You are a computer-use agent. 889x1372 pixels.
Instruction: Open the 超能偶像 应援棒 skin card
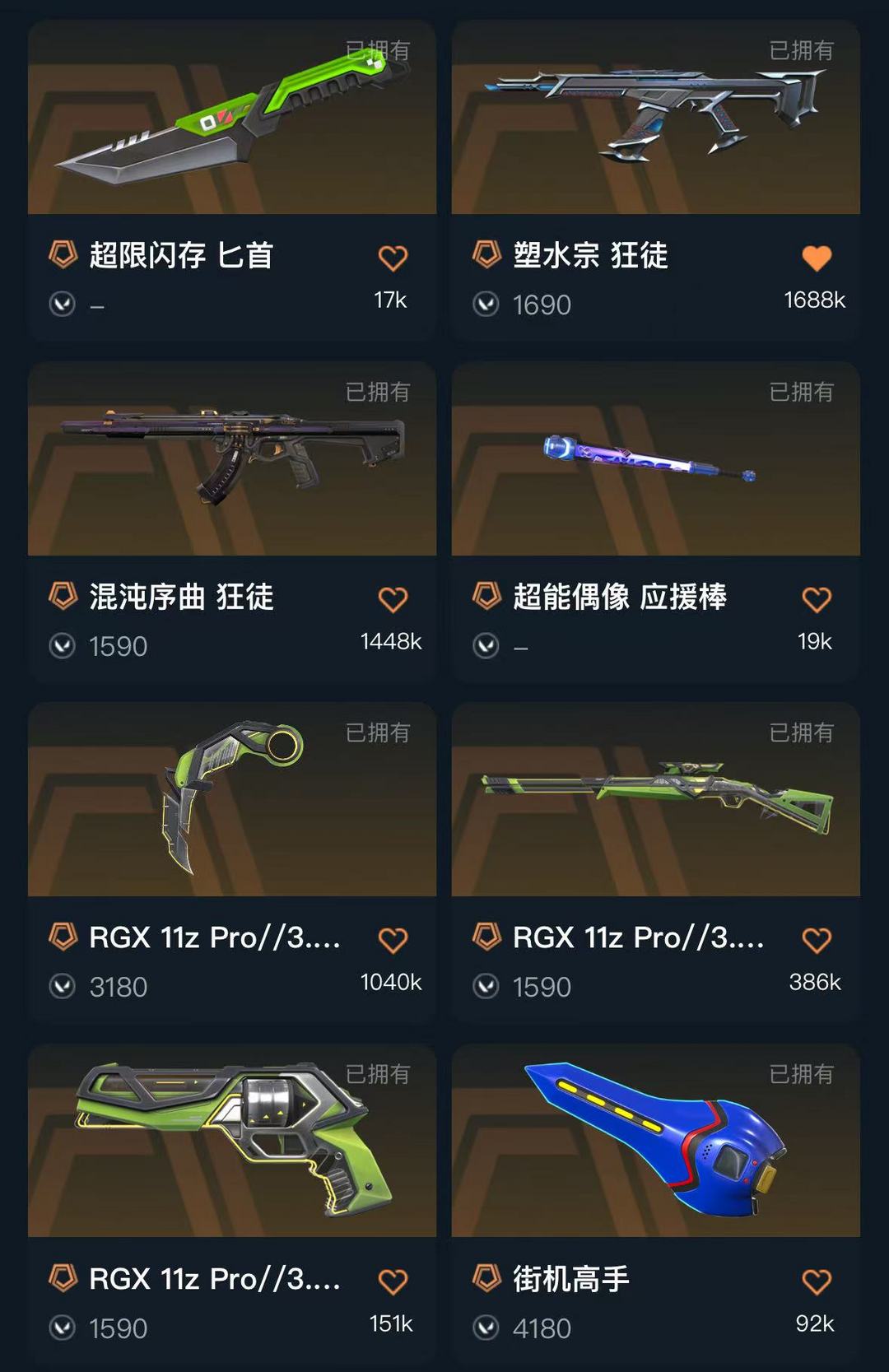pyautogui.click(x=655, y=461)
